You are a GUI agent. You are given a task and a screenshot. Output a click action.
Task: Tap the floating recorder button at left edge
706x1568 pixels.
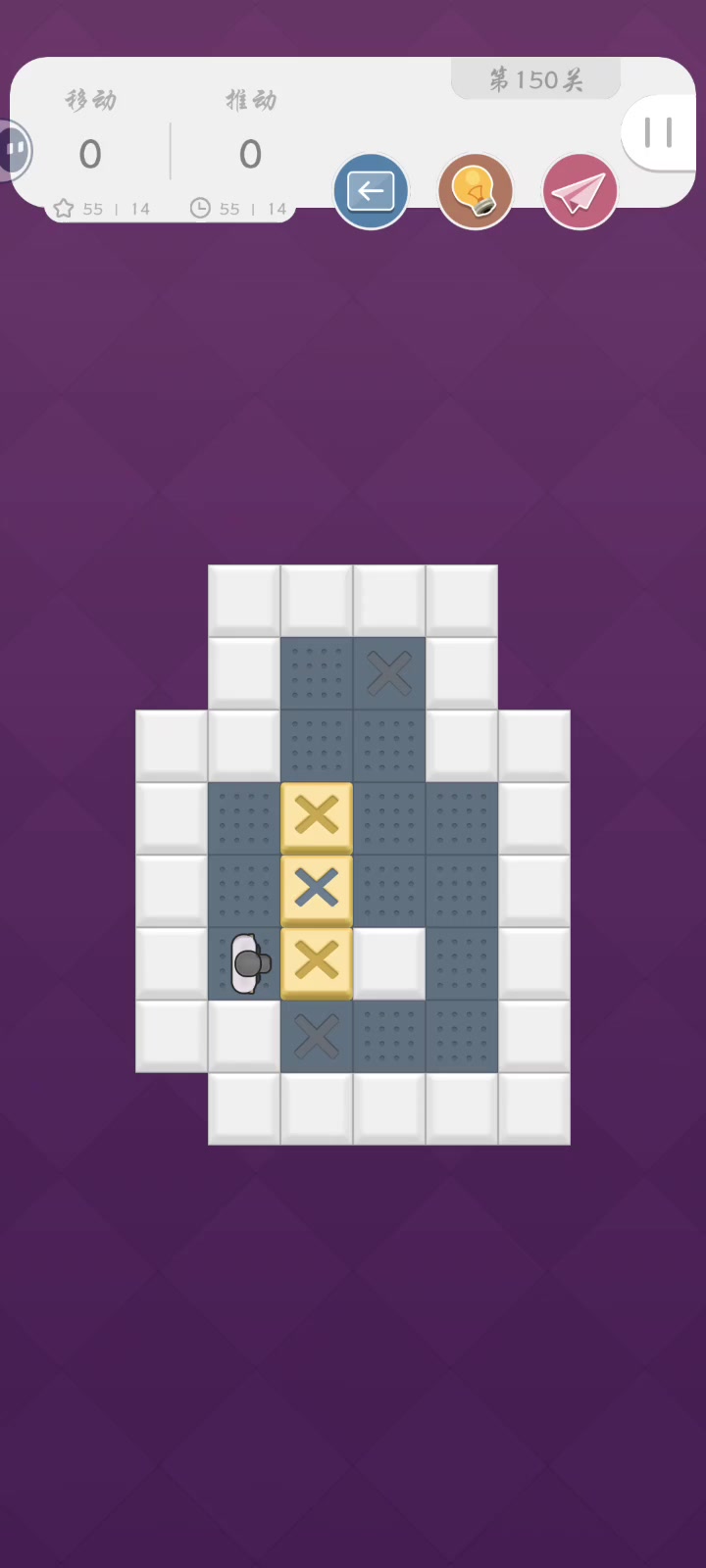pyautogui.click(x=14, y=150)
